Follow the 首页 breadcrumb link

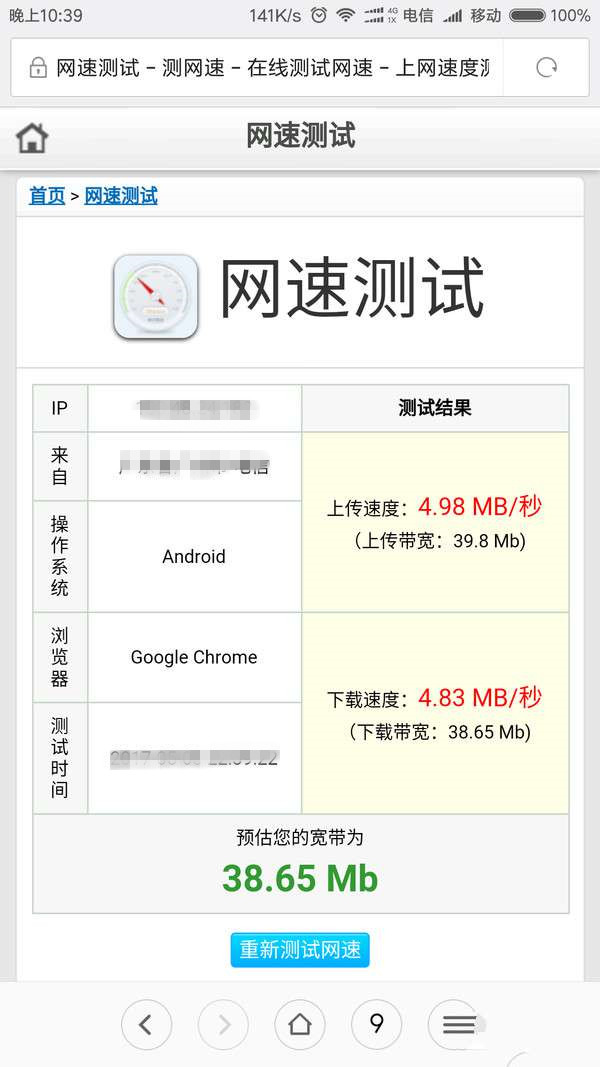[47, 196]
